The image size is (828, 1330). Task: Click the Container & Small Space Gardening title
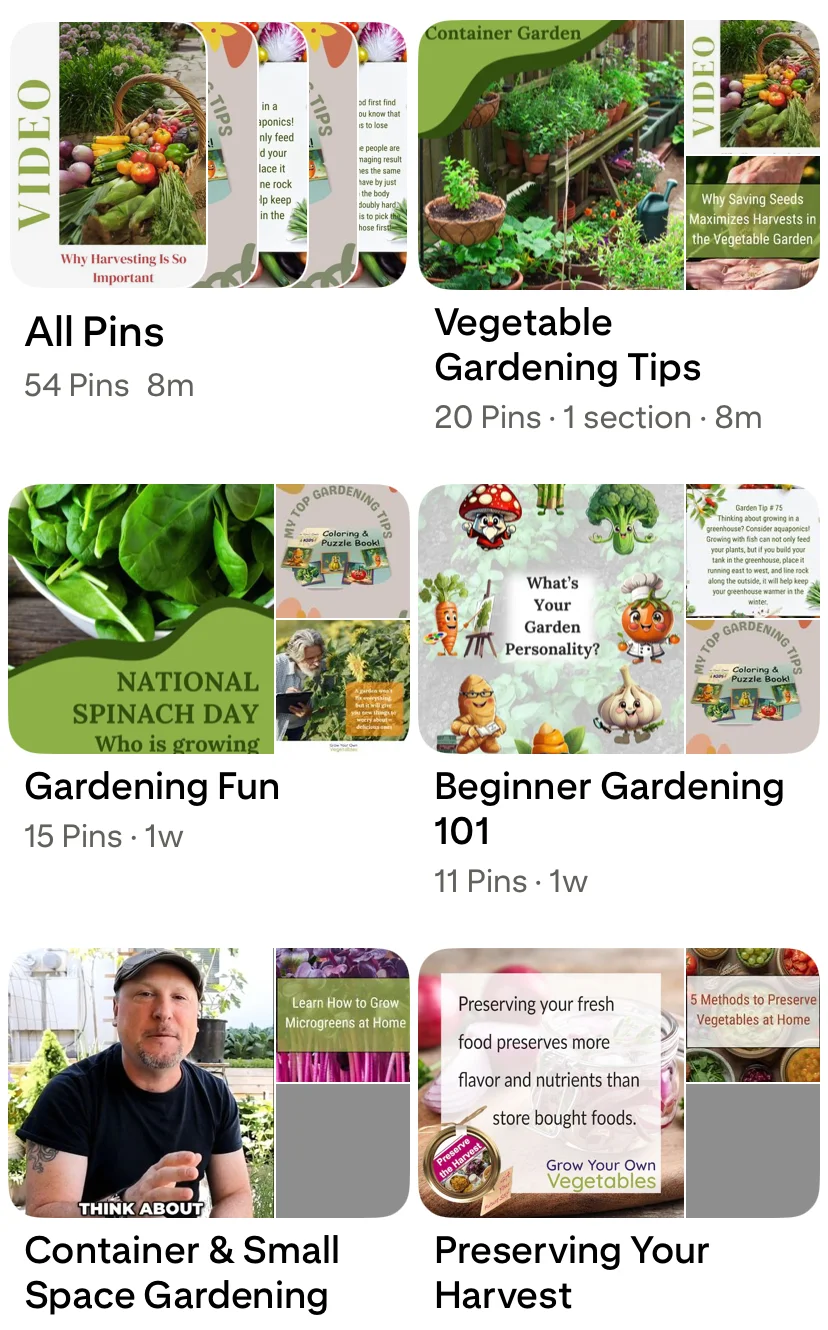click(x=181, y=1272)
